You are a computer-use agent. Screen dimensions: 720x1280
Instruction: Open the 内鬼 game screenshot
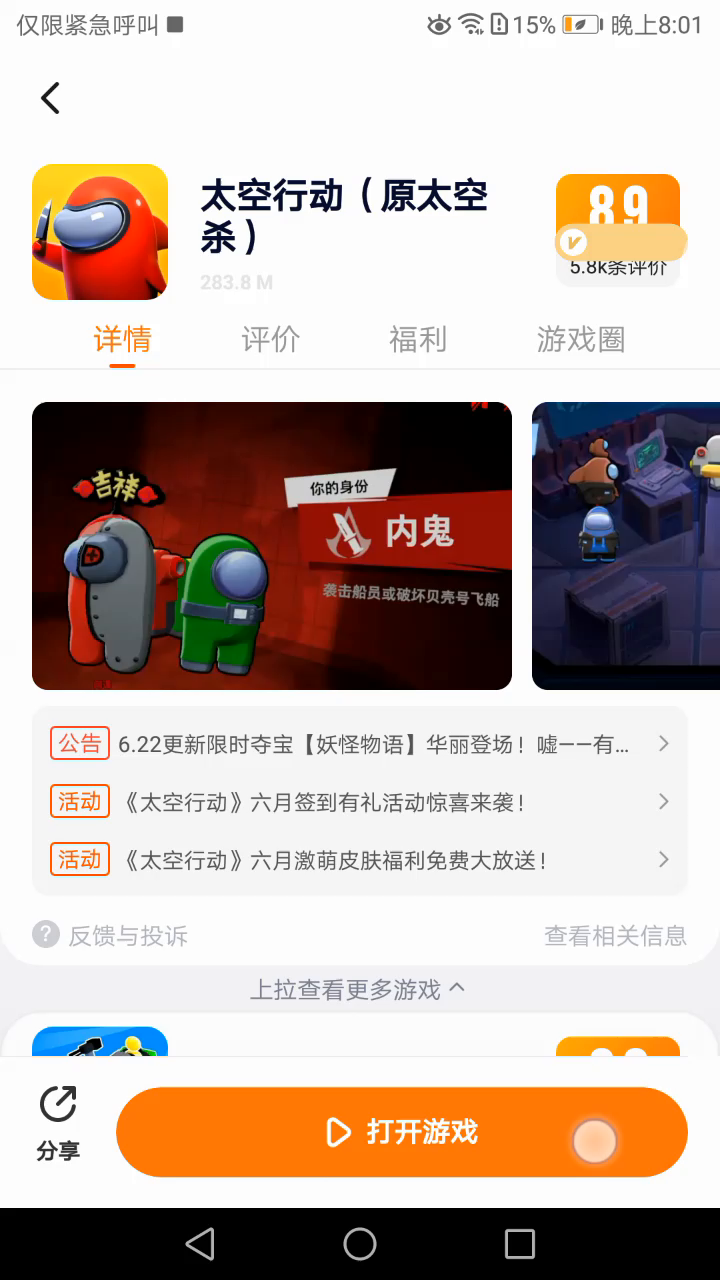(272, 546)
